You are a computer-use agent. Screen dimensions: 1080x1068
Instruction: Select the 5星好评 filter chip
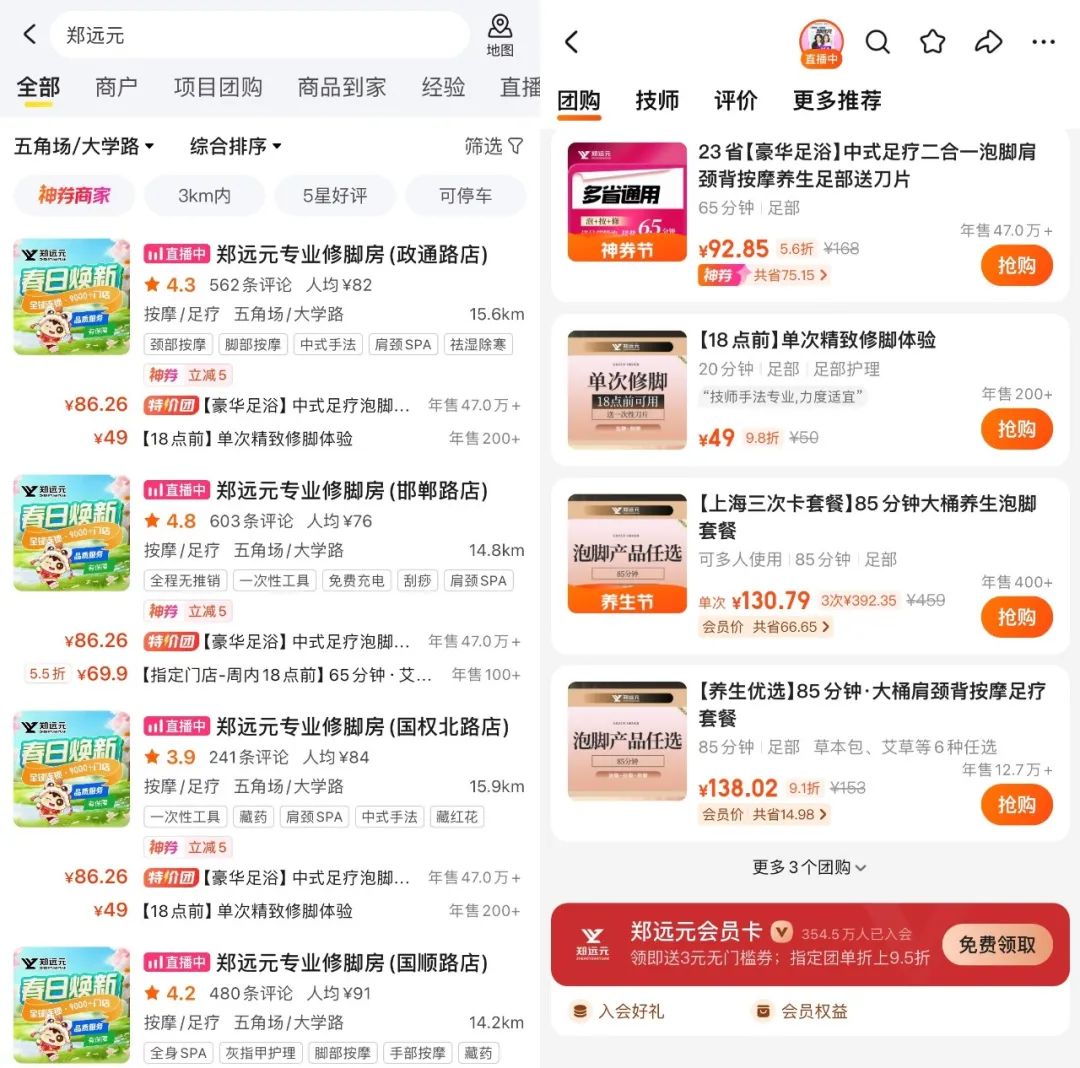pos(335,195)
